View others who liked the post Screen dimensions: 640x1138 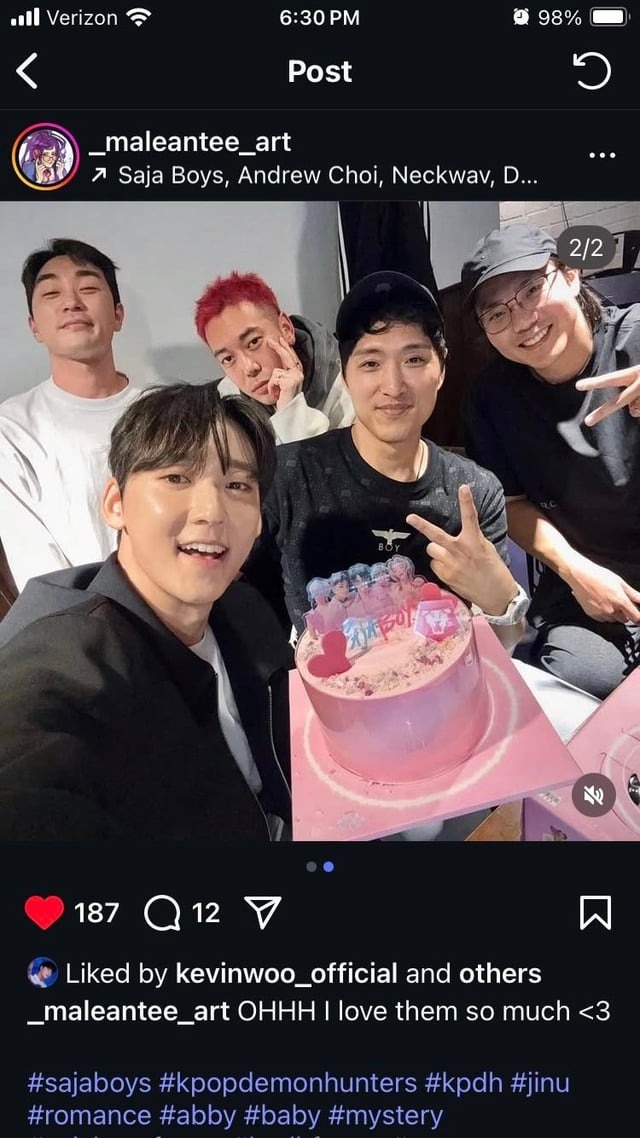(500, 973)
